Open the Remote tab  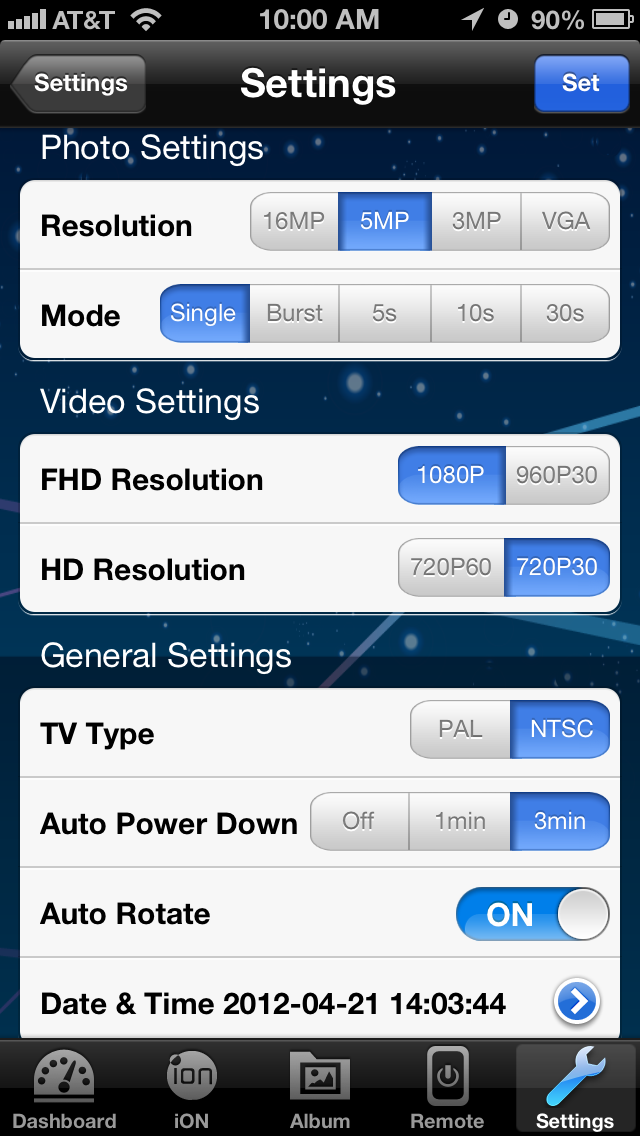pyautogui.click(x=447, y=1090)
